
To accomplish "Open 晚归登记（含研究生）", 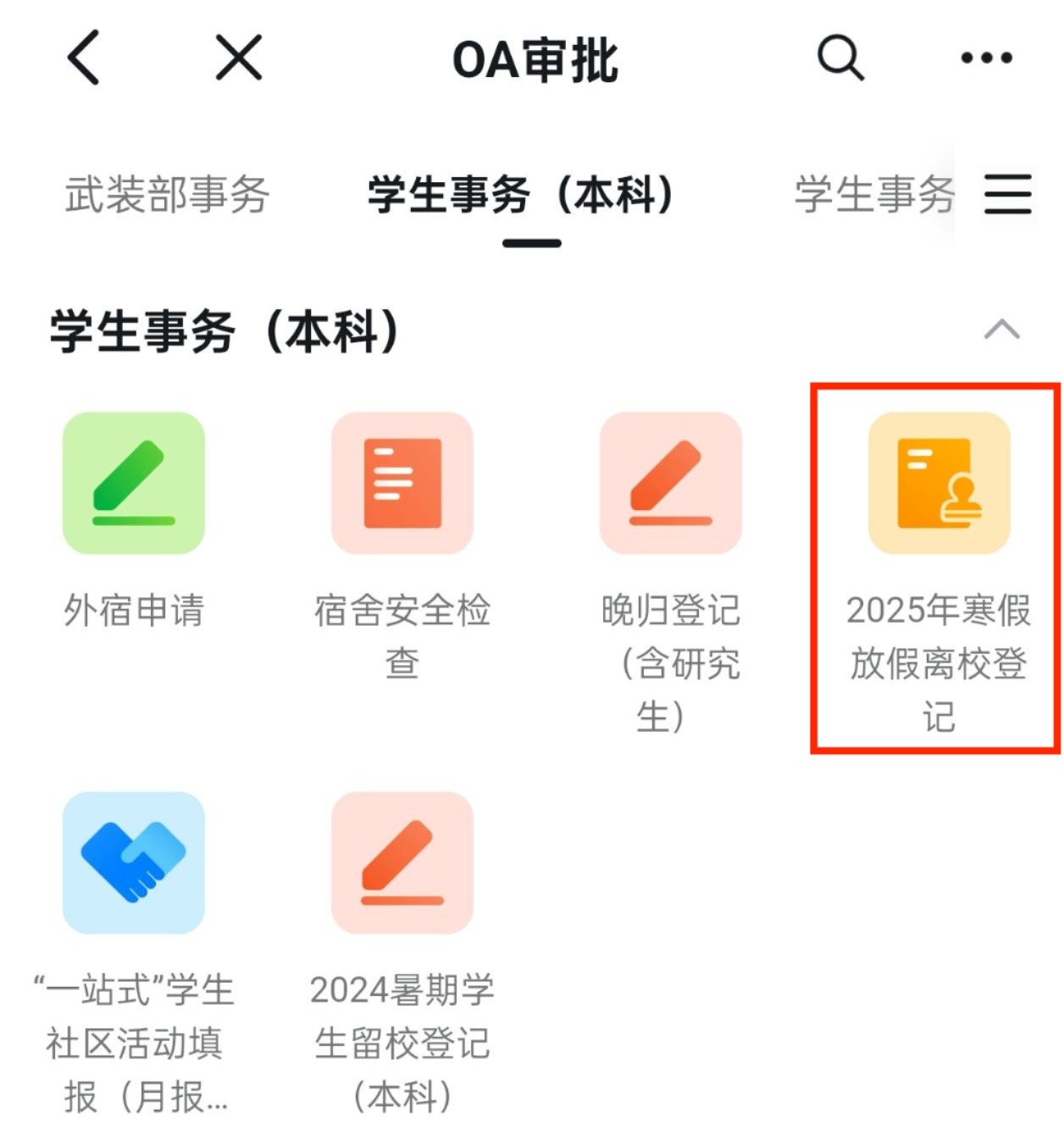I will point(670,484).
